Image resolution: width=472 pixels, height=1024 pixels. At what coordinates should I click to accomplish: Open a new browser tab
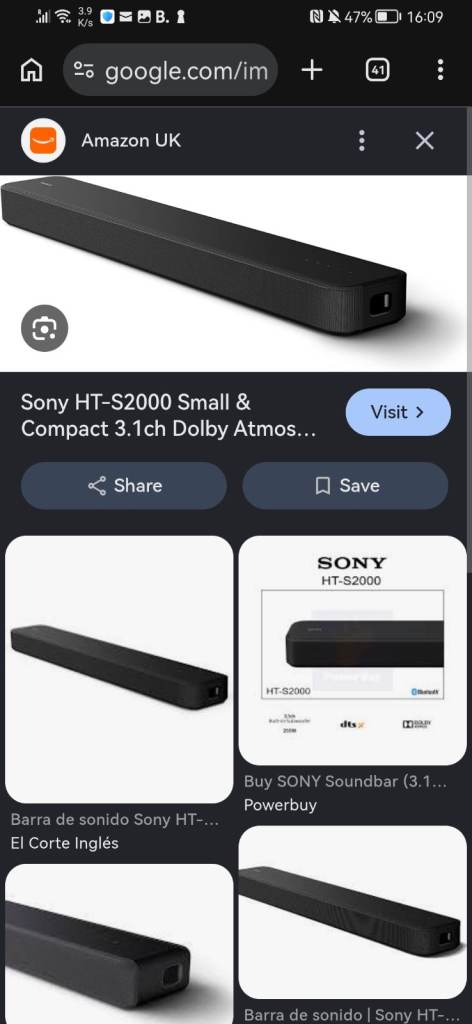(x=312, y=70)
